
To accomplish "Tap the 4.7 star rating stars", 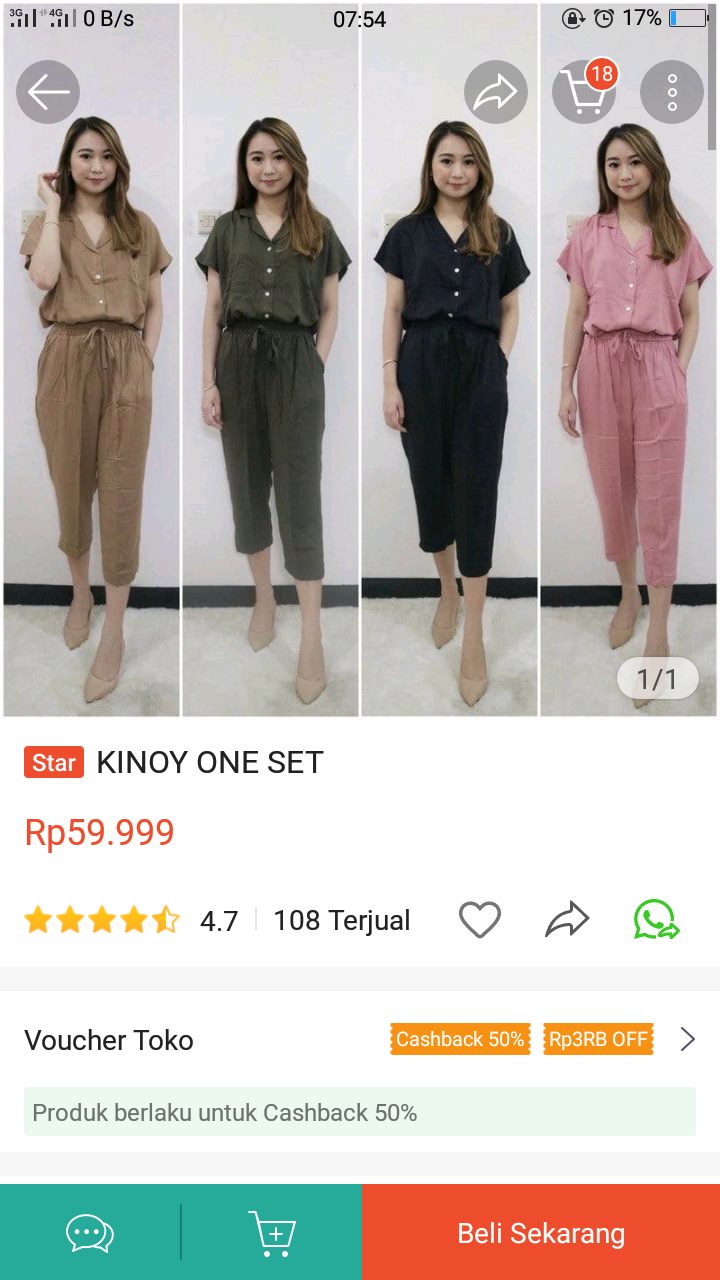I will (x=103, y=919).
